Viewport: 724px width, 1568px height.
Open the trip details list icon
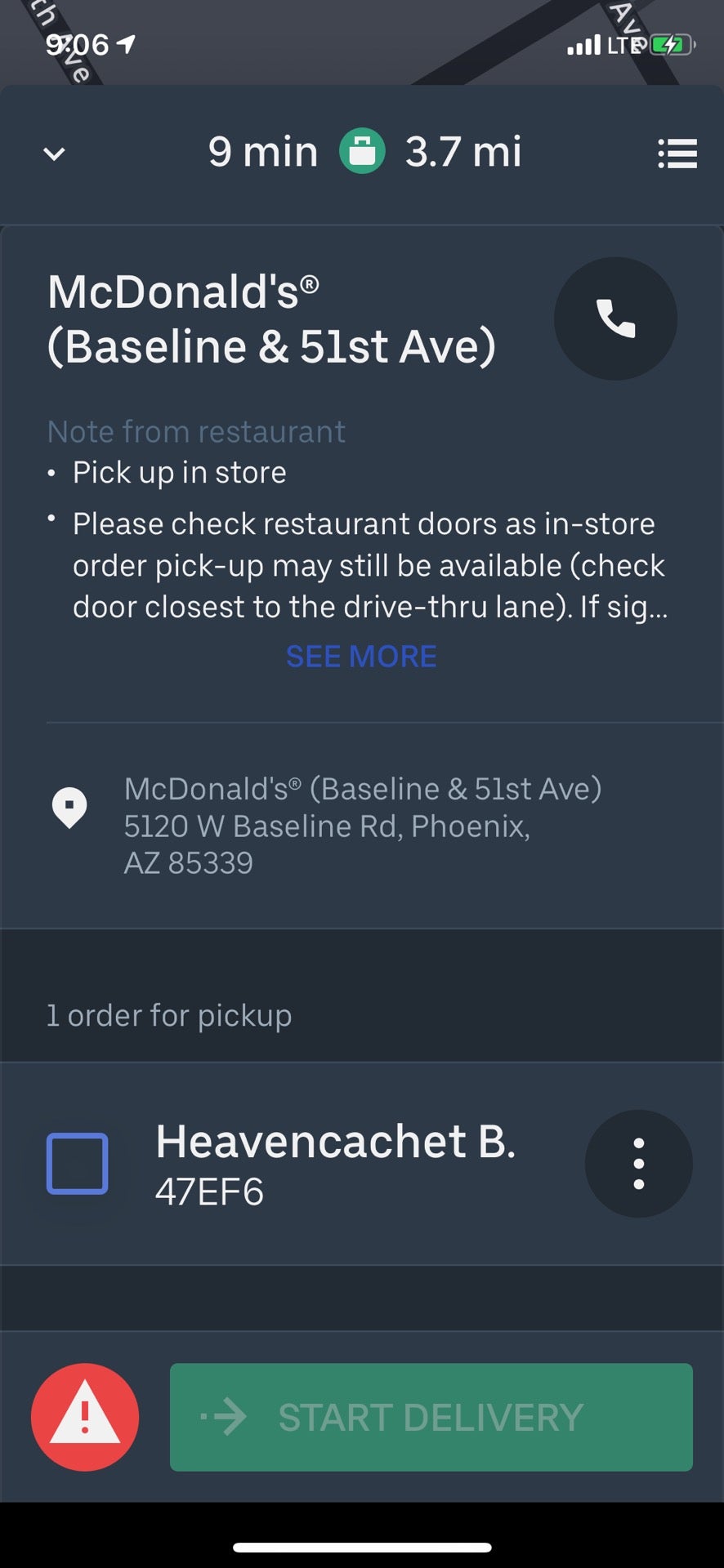(x=678, y=154)
